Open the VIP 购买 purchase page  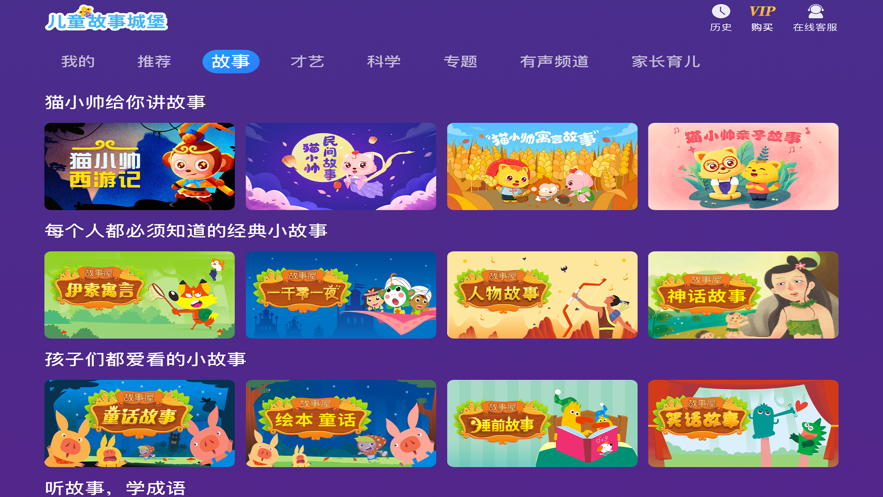click(762, 17)
